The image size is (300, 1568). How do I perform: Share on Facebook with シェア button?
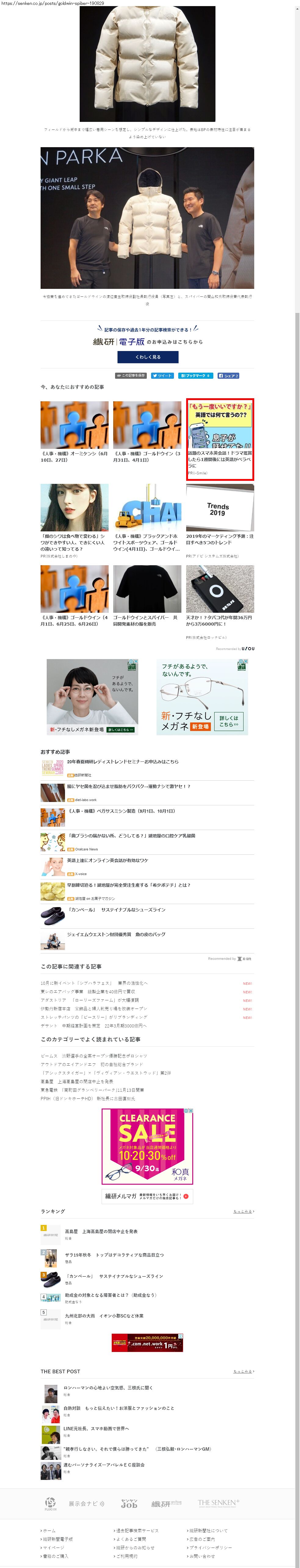(x=228, y=376)
